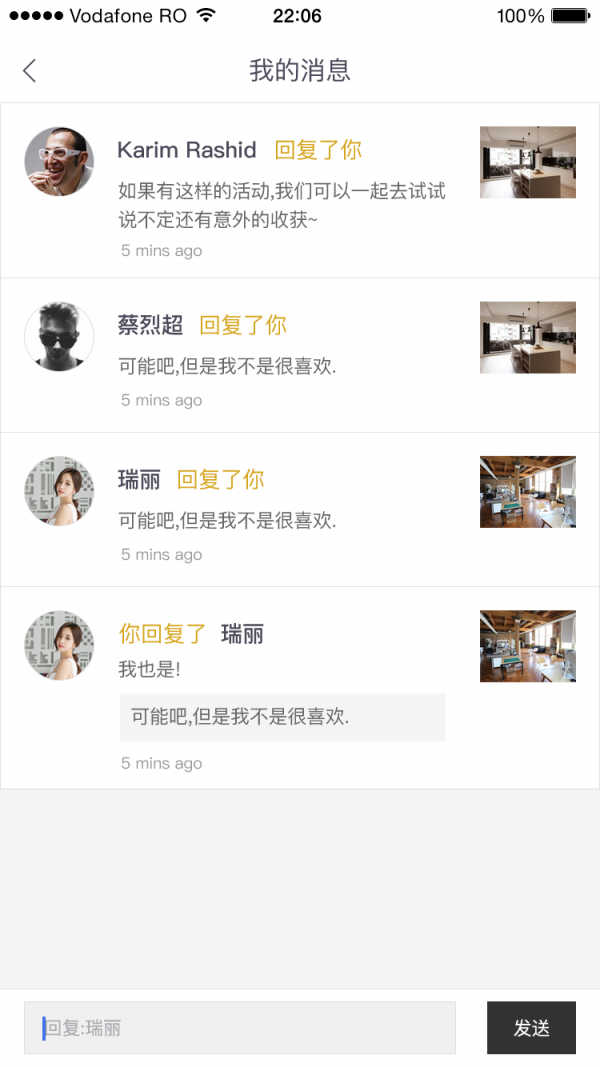The width and height of the screenshot is (600, 1067).
Task: Send the reply with the 发送 button
Action: click(x=531, y=1027)
